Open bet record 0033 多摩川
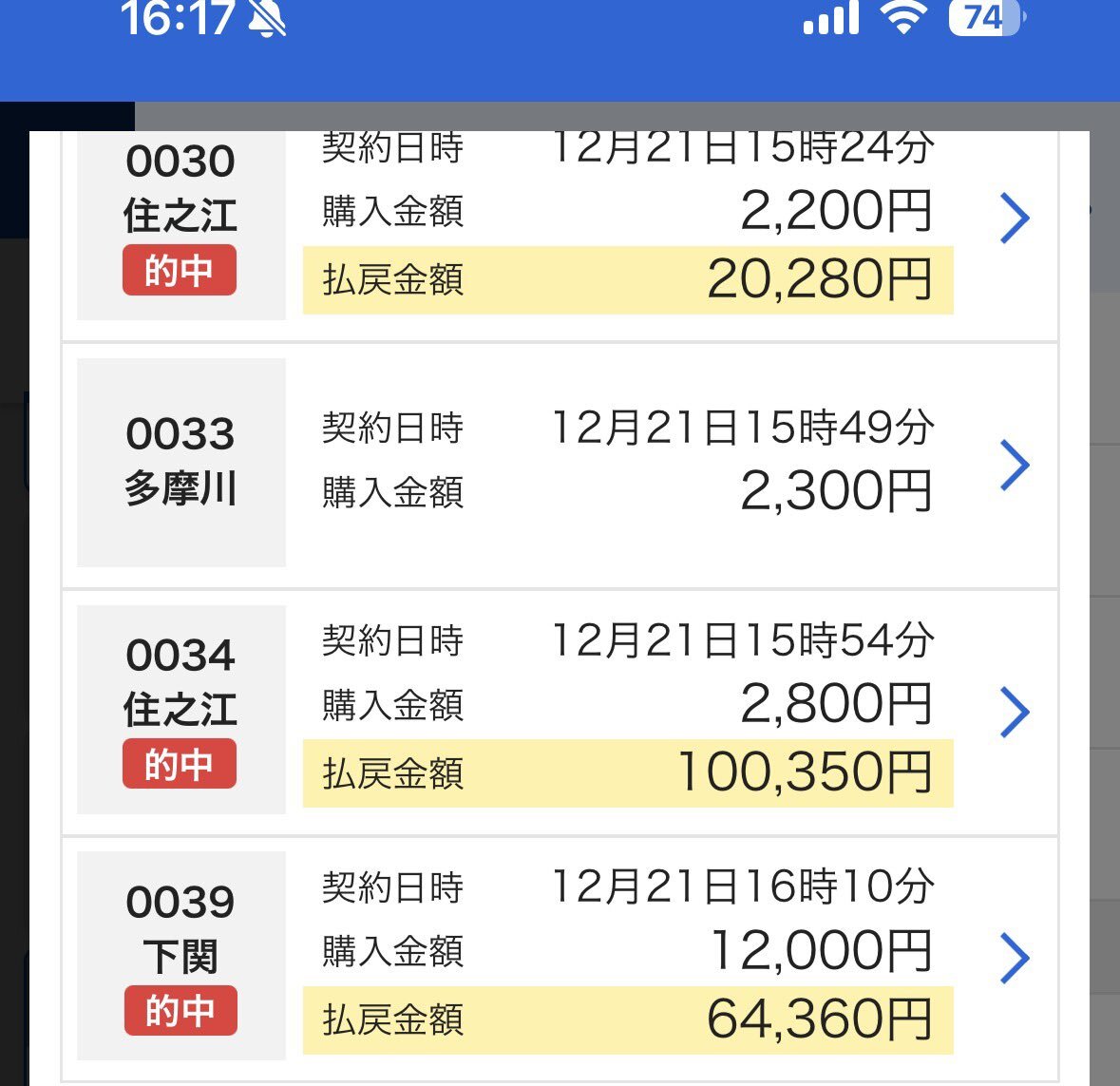 point(1015,465)
